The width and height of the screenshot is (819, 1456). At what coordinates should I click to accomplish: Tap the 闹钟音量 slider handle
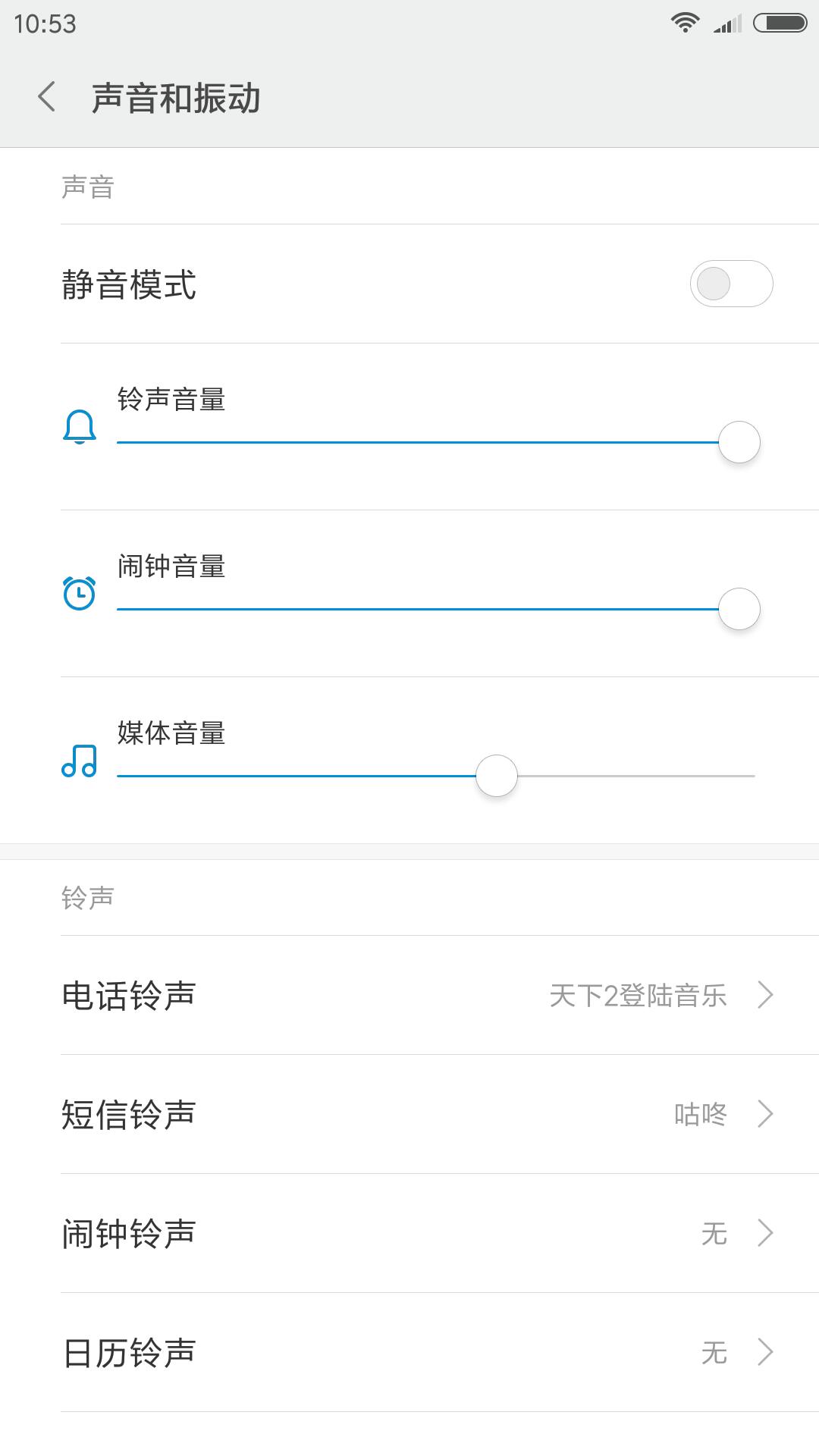739,609
